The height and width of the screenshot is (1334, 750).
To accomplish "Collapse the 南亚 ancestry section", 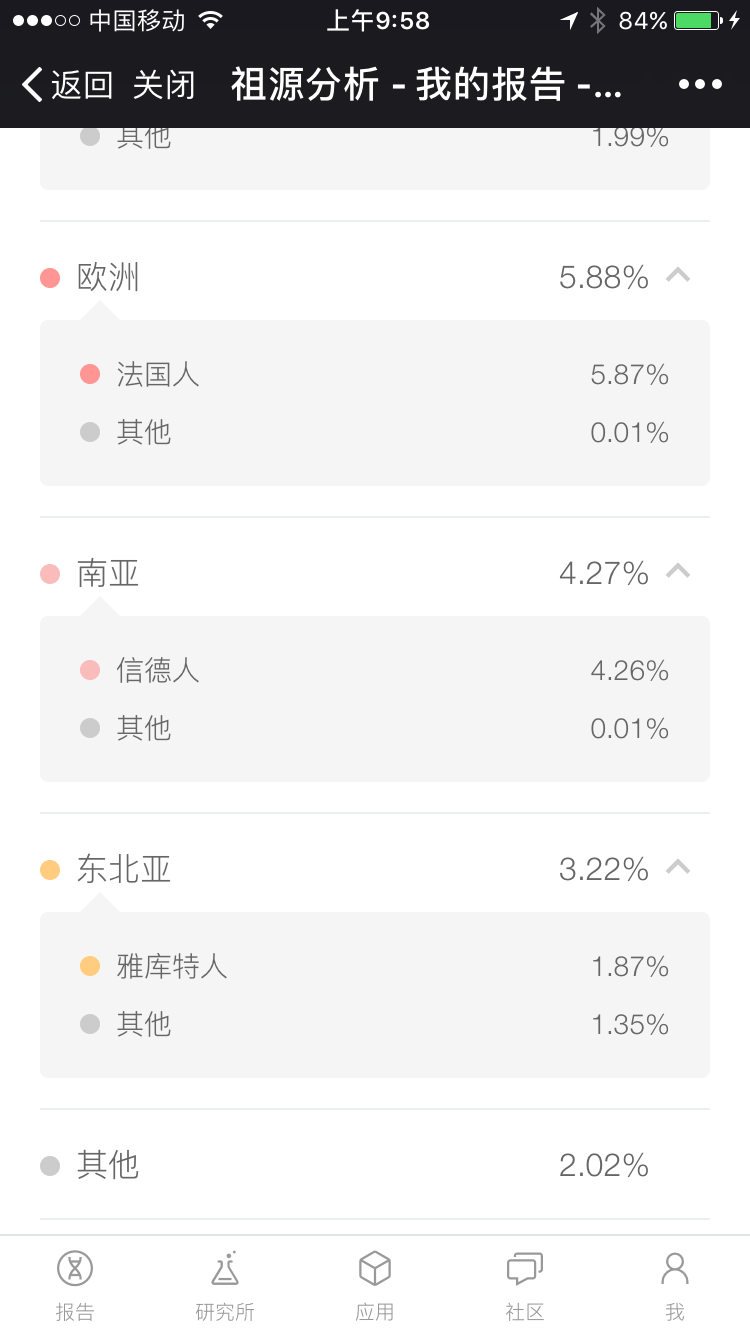I will [678, 571].
